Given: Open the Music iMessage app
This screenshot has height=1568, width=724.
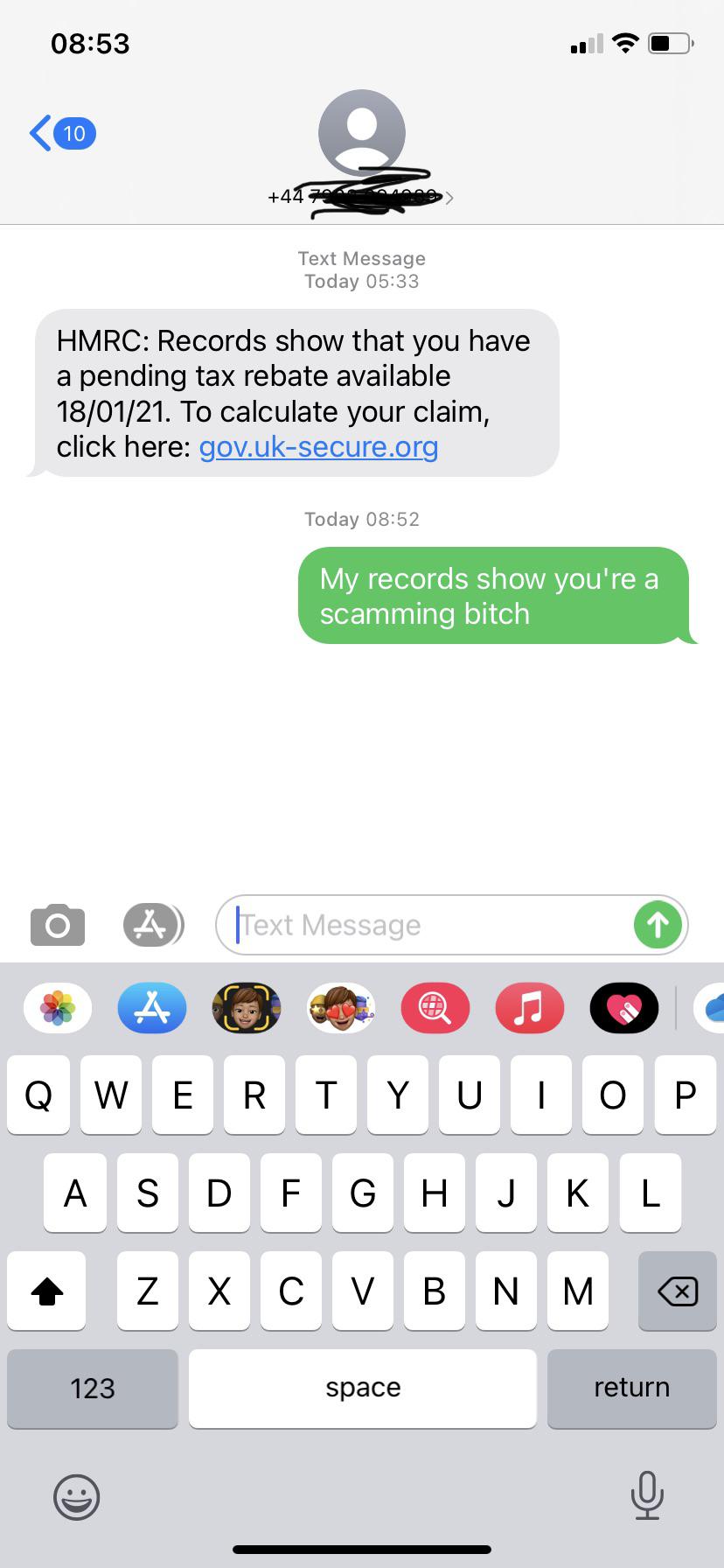Looking at the screenshot, I should 530,1008.
